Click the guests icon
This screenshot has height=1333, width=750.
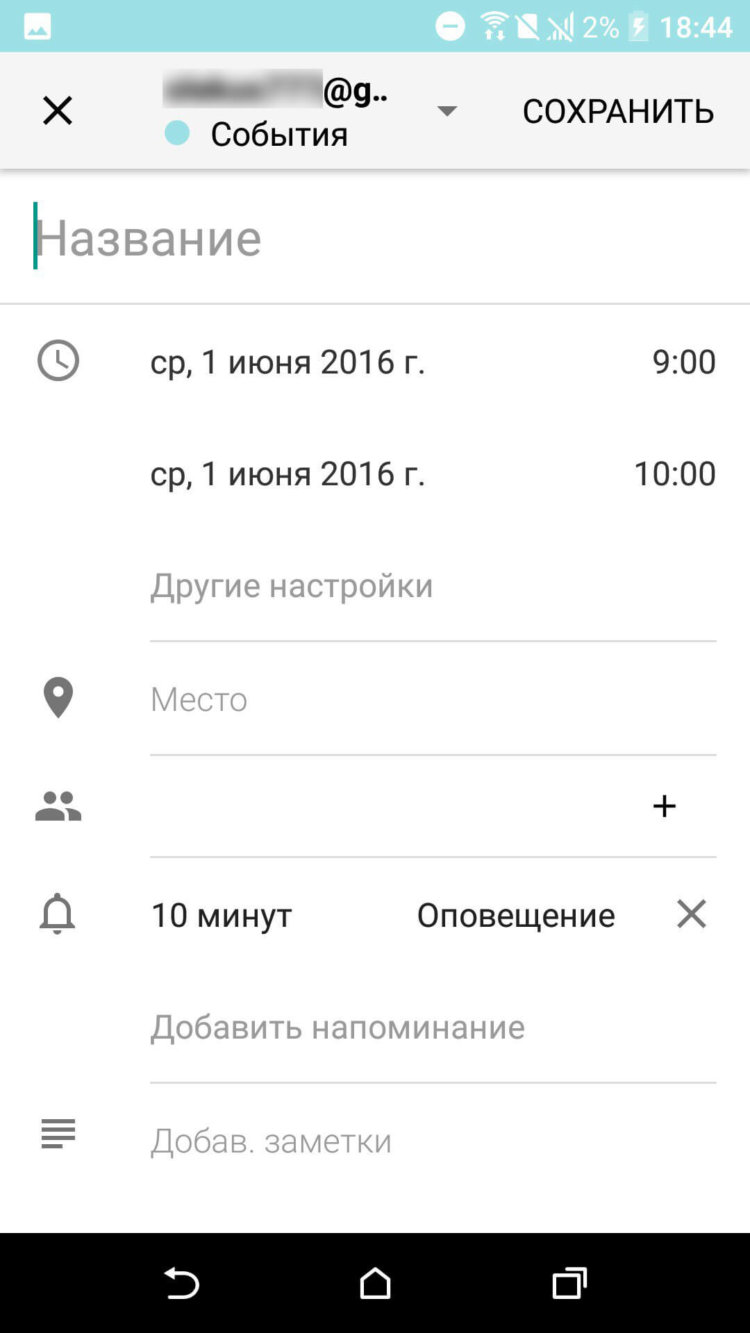[x=57, y=805]
